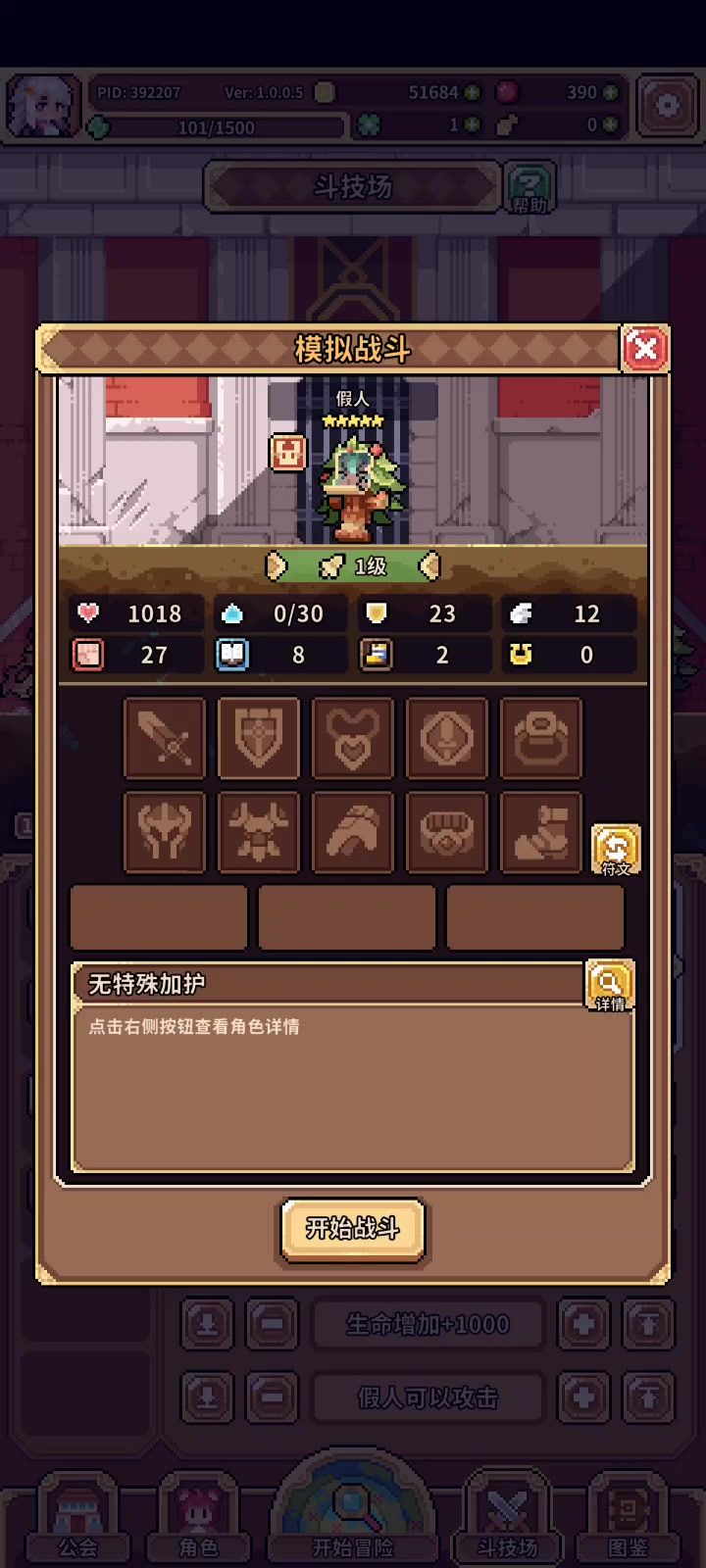The height and width of the screenshot is (1568, 706).
Task: Select the helmet equipment slot
Action: pyautogui.click(x=165, y=832)
